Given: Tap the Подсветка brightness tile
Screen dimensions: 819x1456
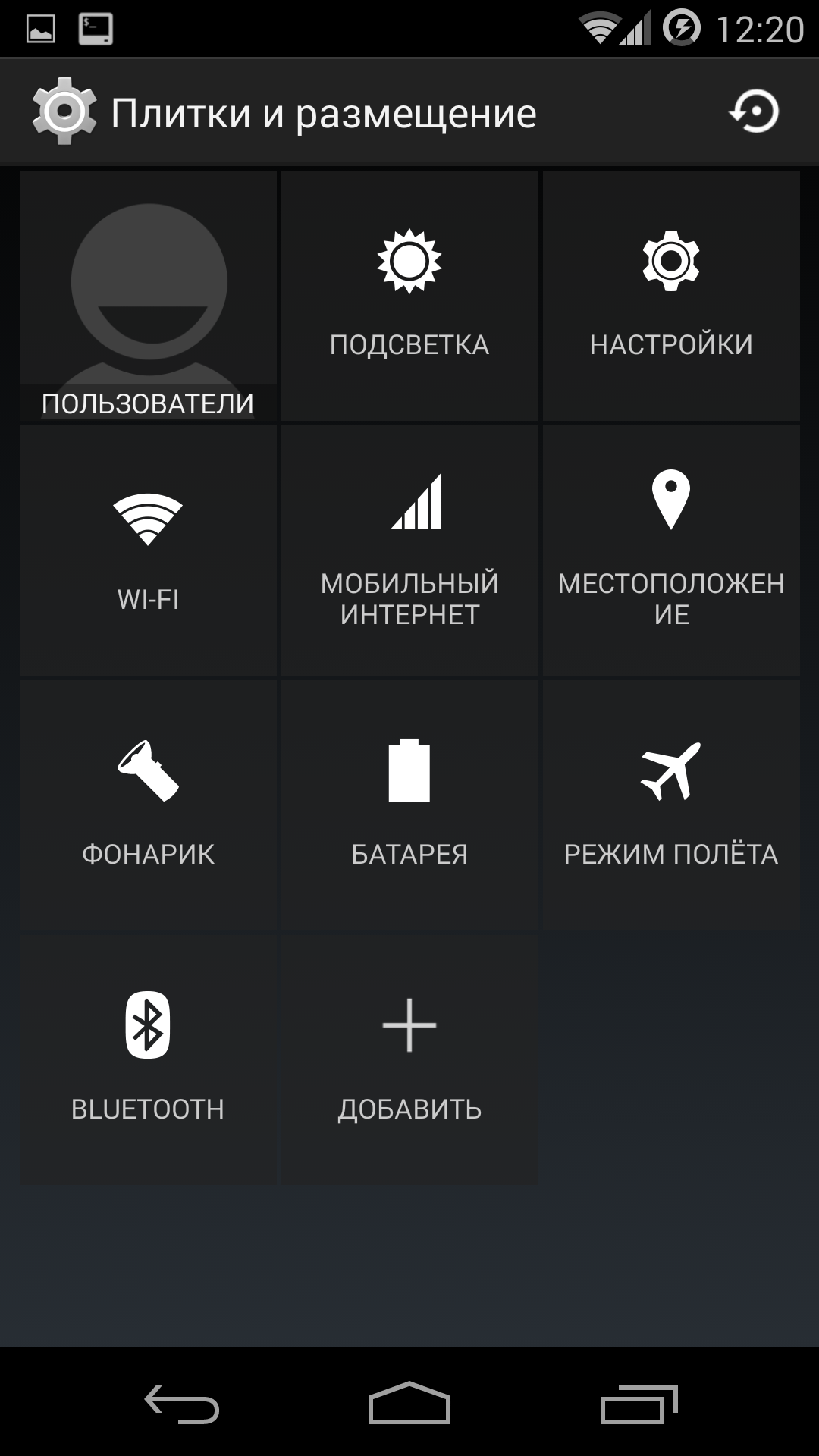Looking at the screenshot, I should (409, 296).
